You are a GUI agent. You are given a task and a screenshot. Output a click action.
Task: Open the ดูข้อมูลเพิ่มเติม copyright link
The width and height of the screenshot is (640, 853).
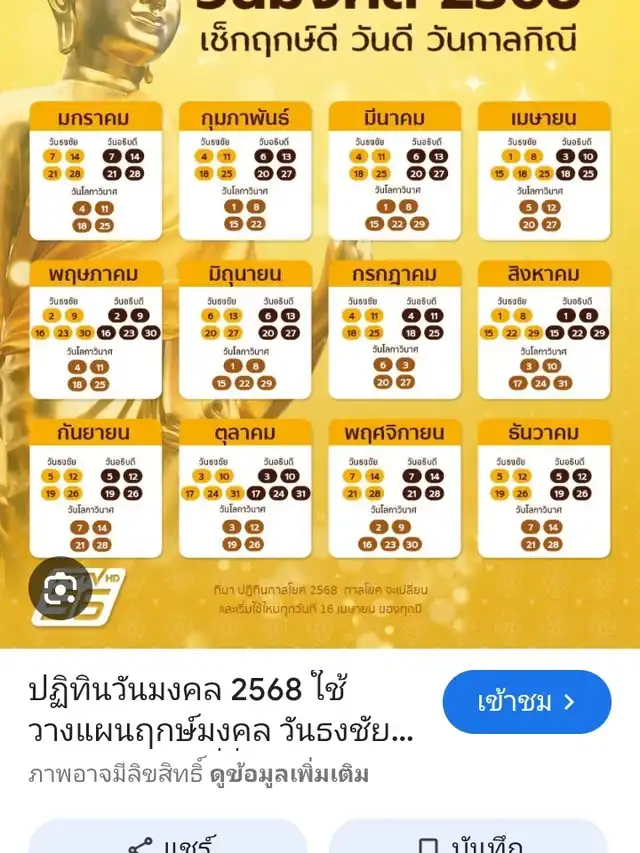point(289,773)
